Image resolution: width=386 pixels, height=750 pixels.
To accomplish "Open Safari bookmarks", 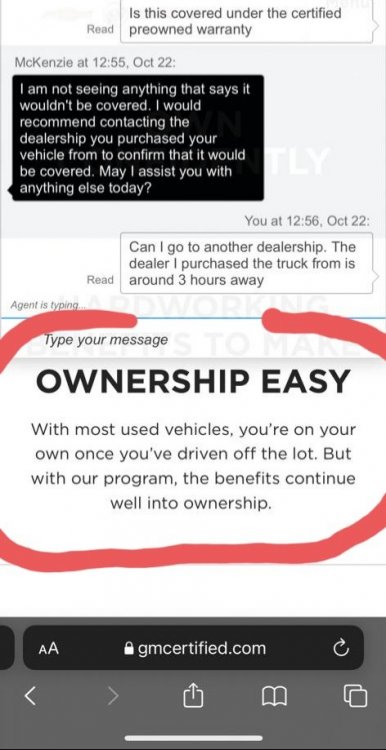I will click(274, 696).
